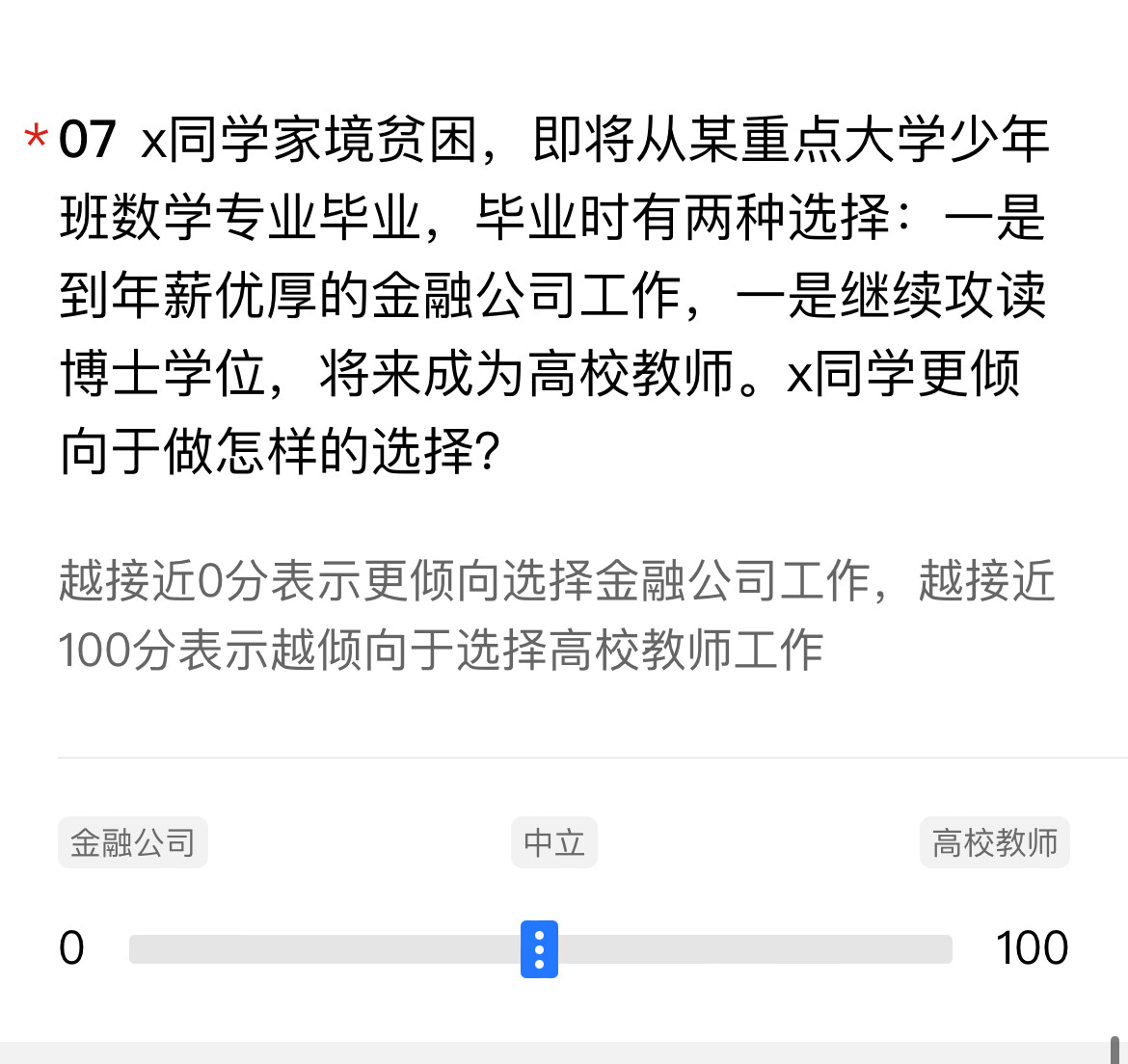Tap the blue slider handle at 中立
This screenshot has height=1064, width=1128.
(x=539, y=949)
